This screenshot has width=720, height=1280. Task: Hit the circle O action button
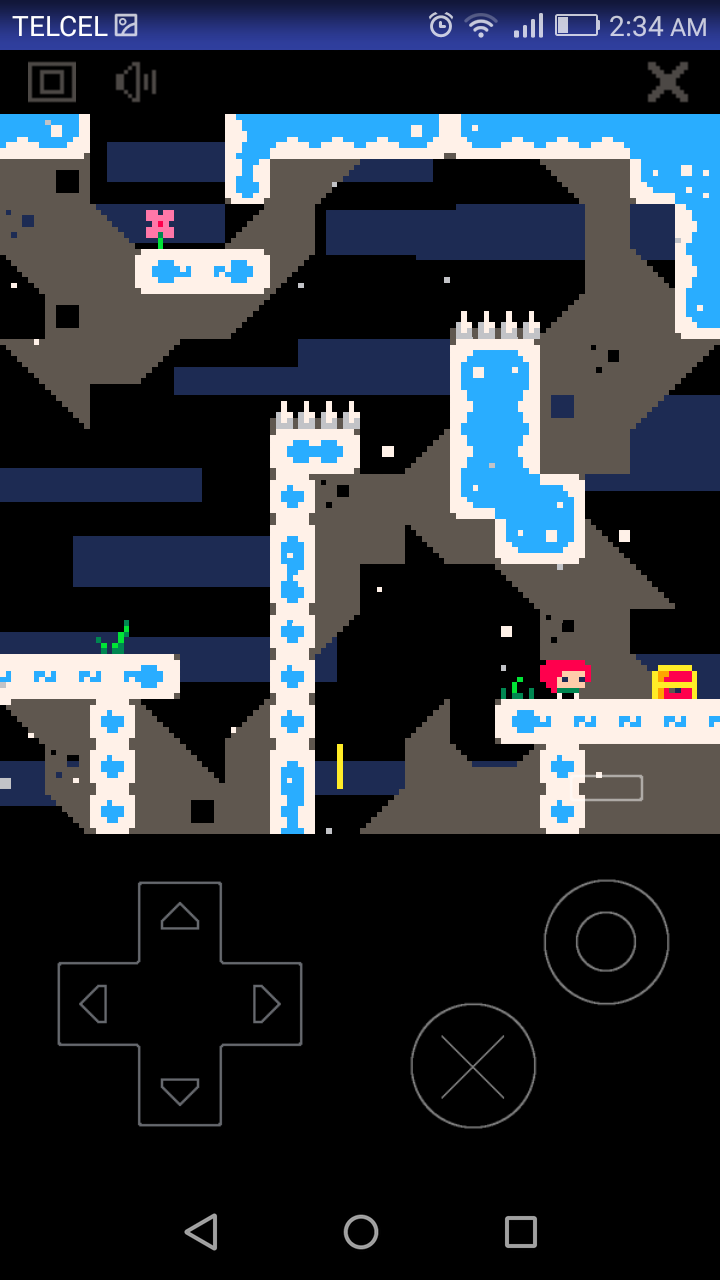coord(606,941)
